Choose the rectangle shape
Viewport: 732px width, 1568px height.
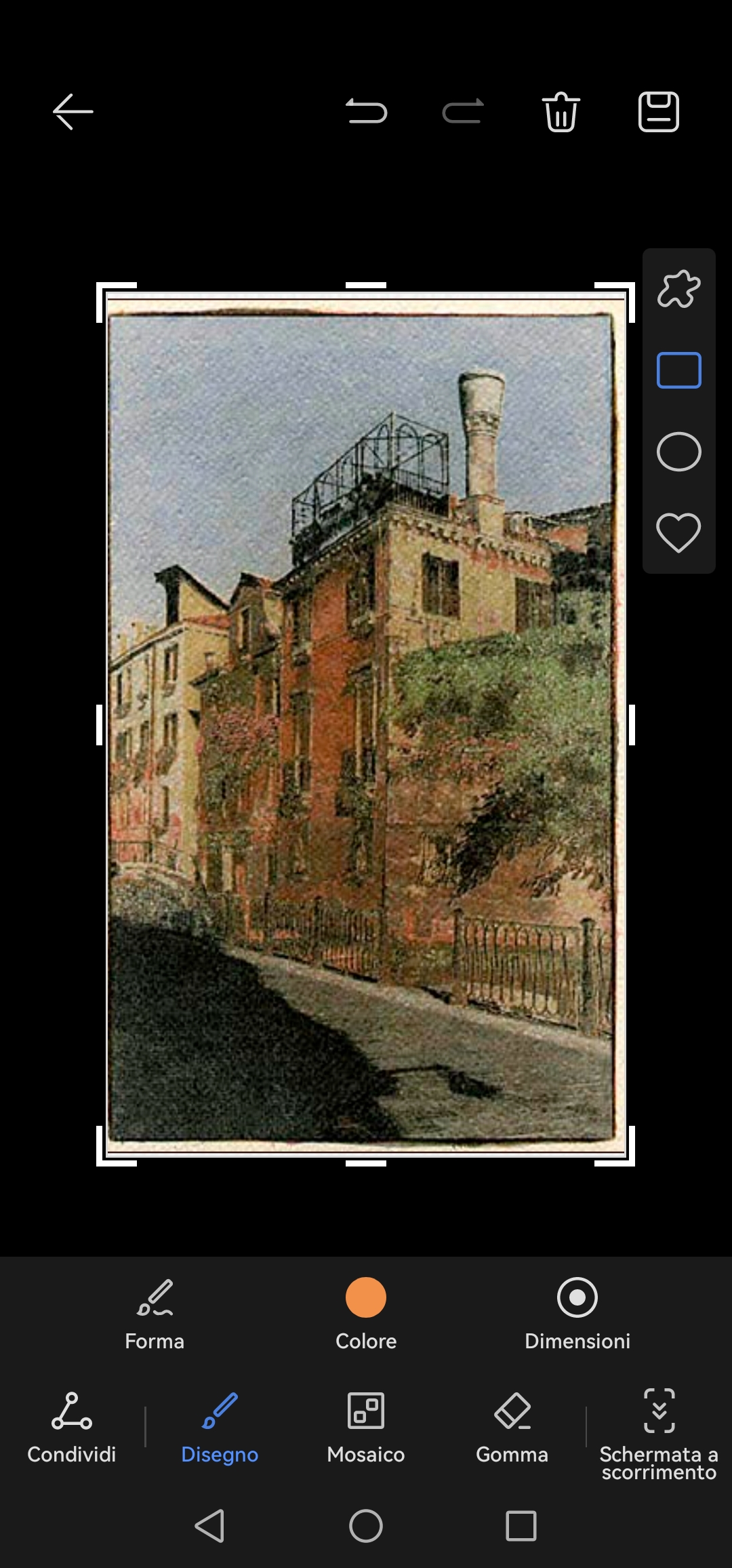point(678,370)
